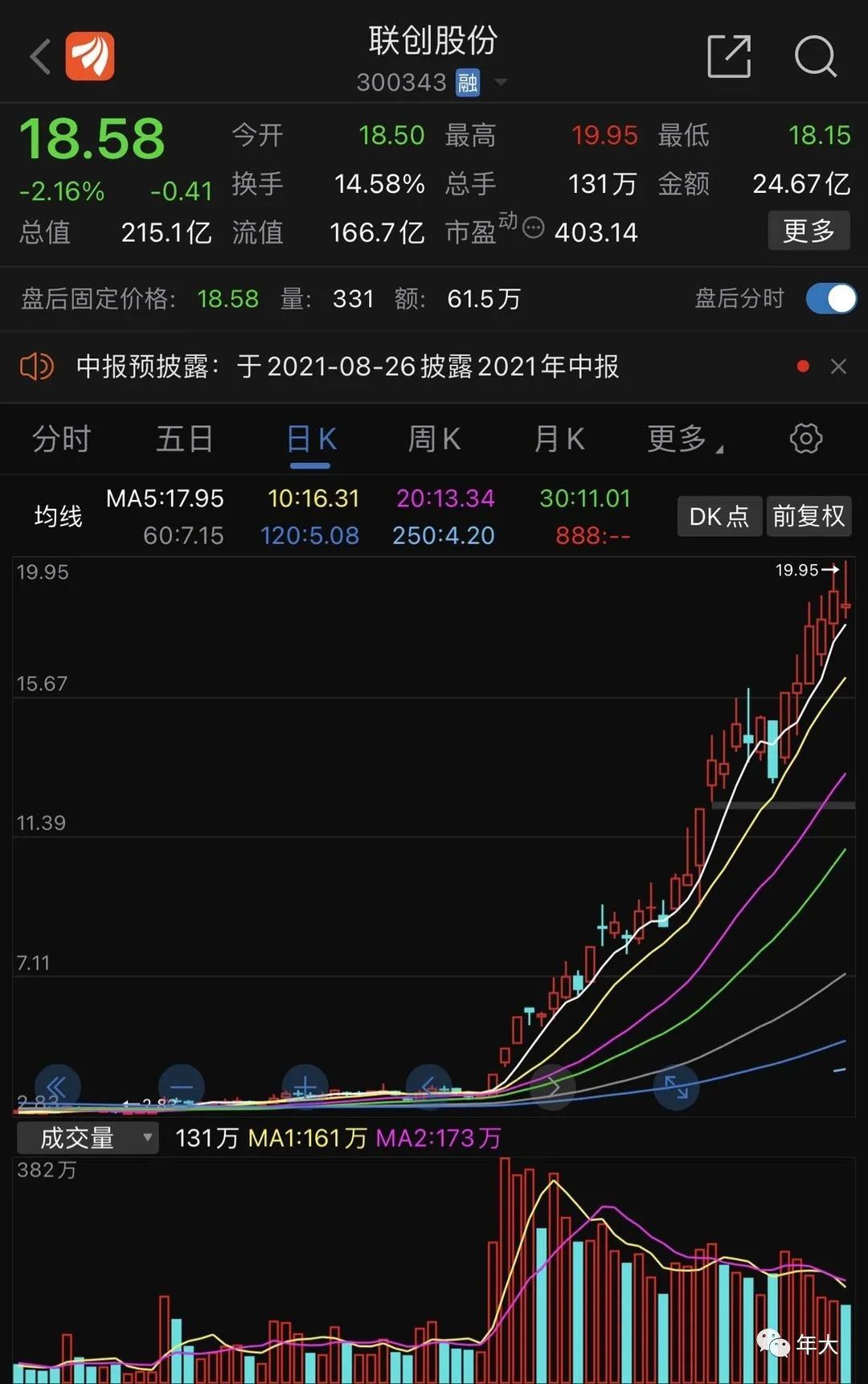Zoom in the K-line chart with plus
The width and height of the screenshot is (868, 1384).
pyautogui.click(x=305, y=1087)
